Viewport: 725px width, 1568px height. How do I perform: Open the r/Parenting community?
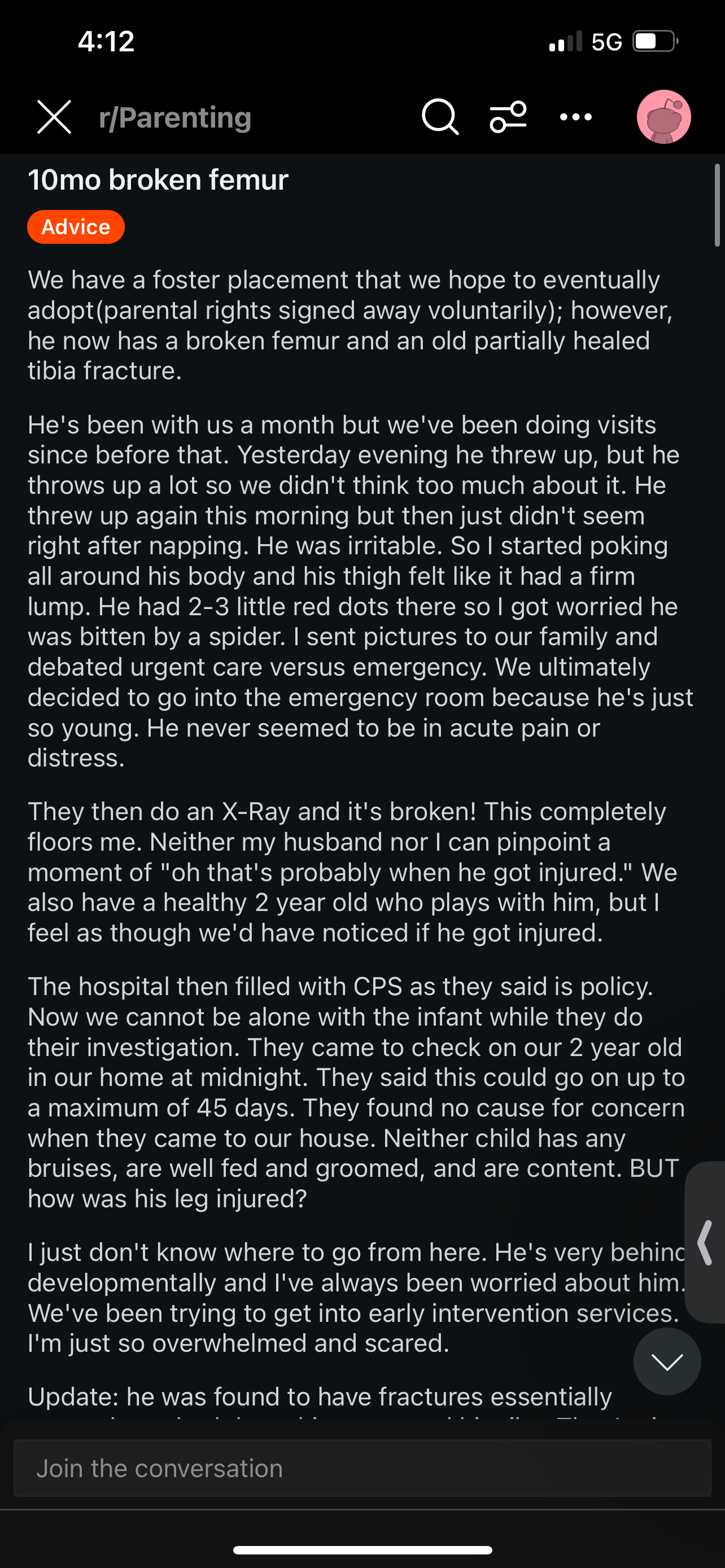(x=175, y=117)
